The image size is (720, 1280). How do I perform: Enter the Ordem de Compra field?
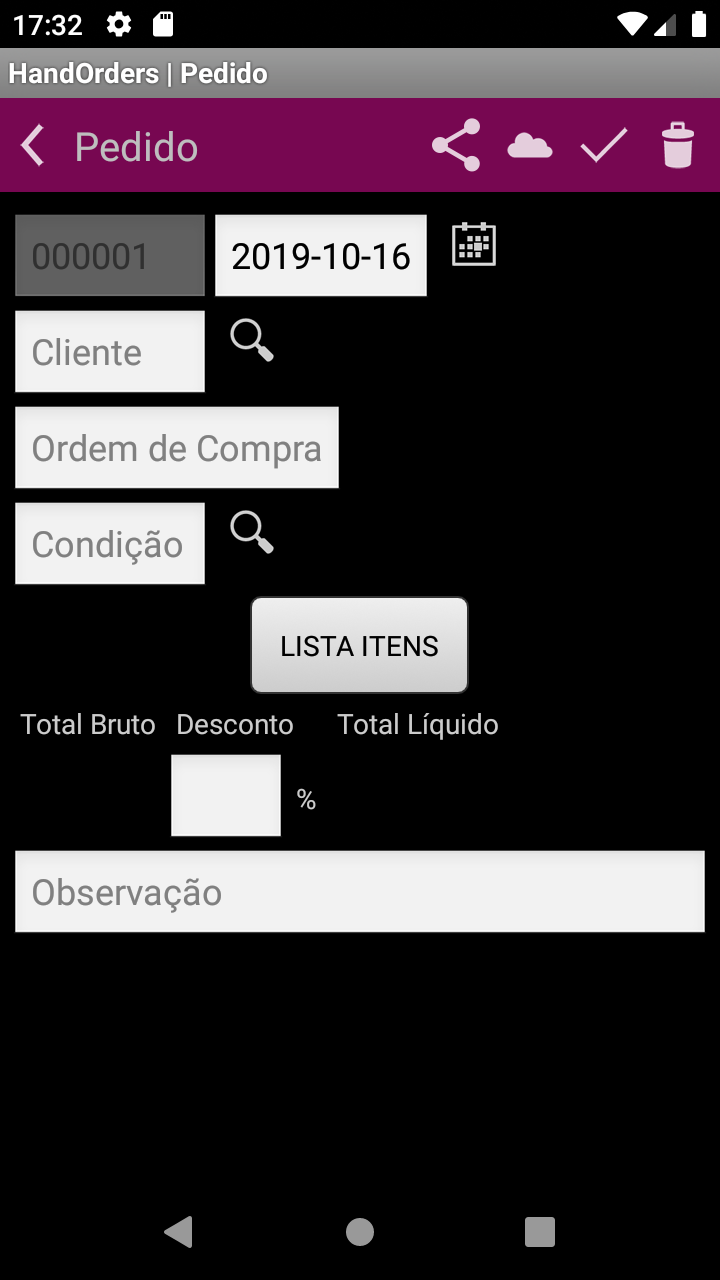pos(177,448)
